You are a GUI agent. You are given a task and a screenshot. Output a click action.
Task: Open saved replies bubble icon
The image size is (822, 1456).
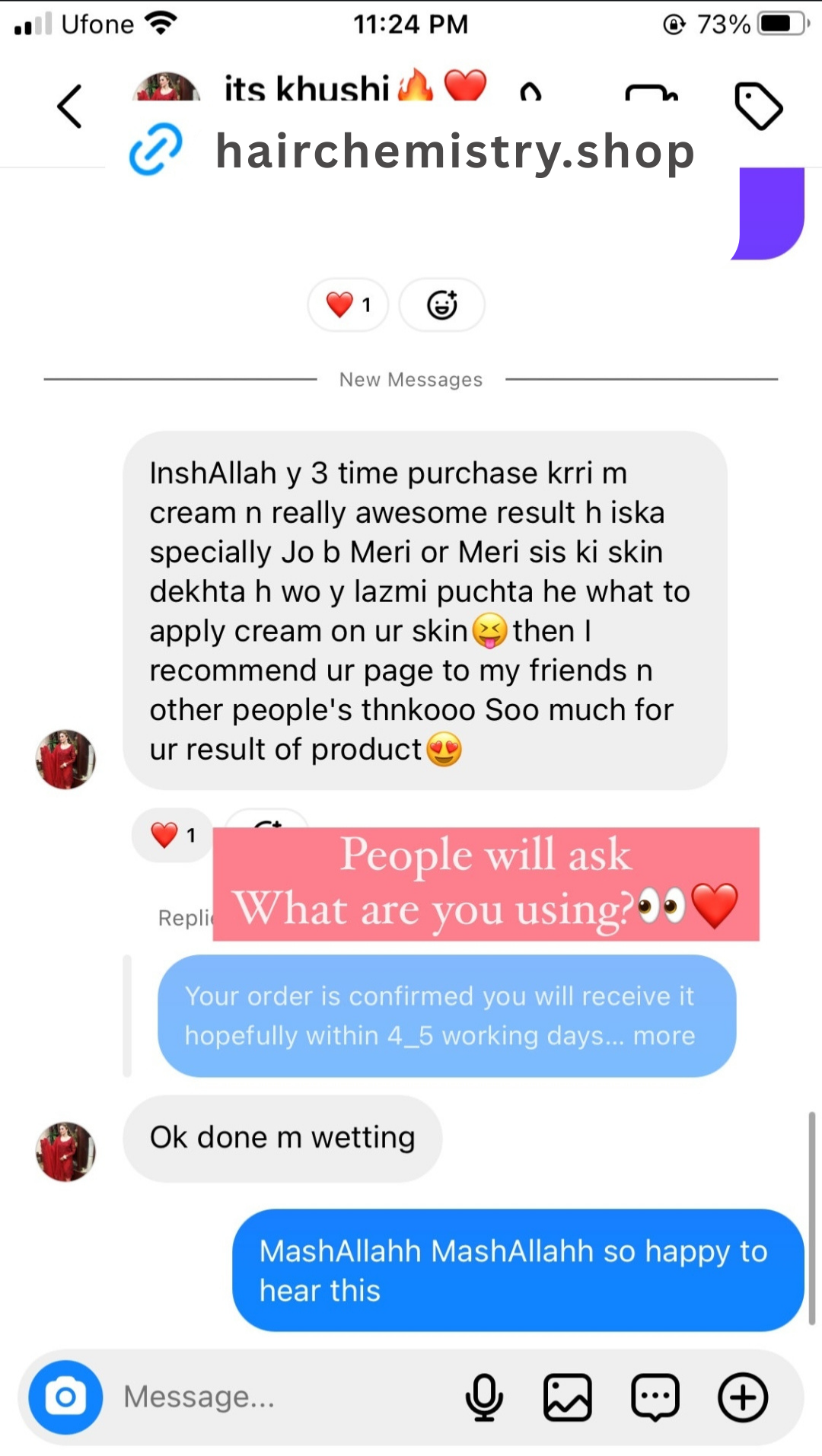655,1397
